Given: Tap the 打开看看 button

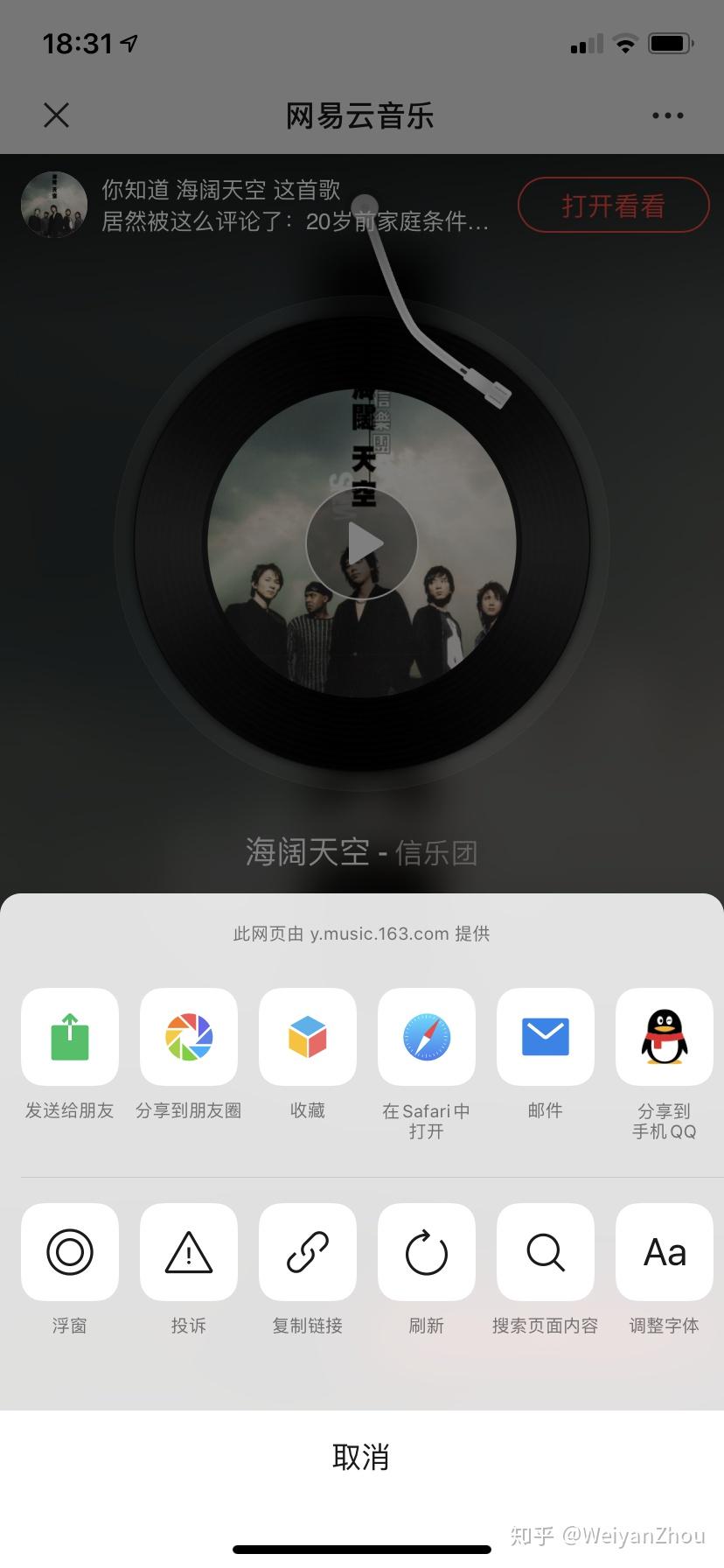Looking at the screenshot, I should [613, 204].
